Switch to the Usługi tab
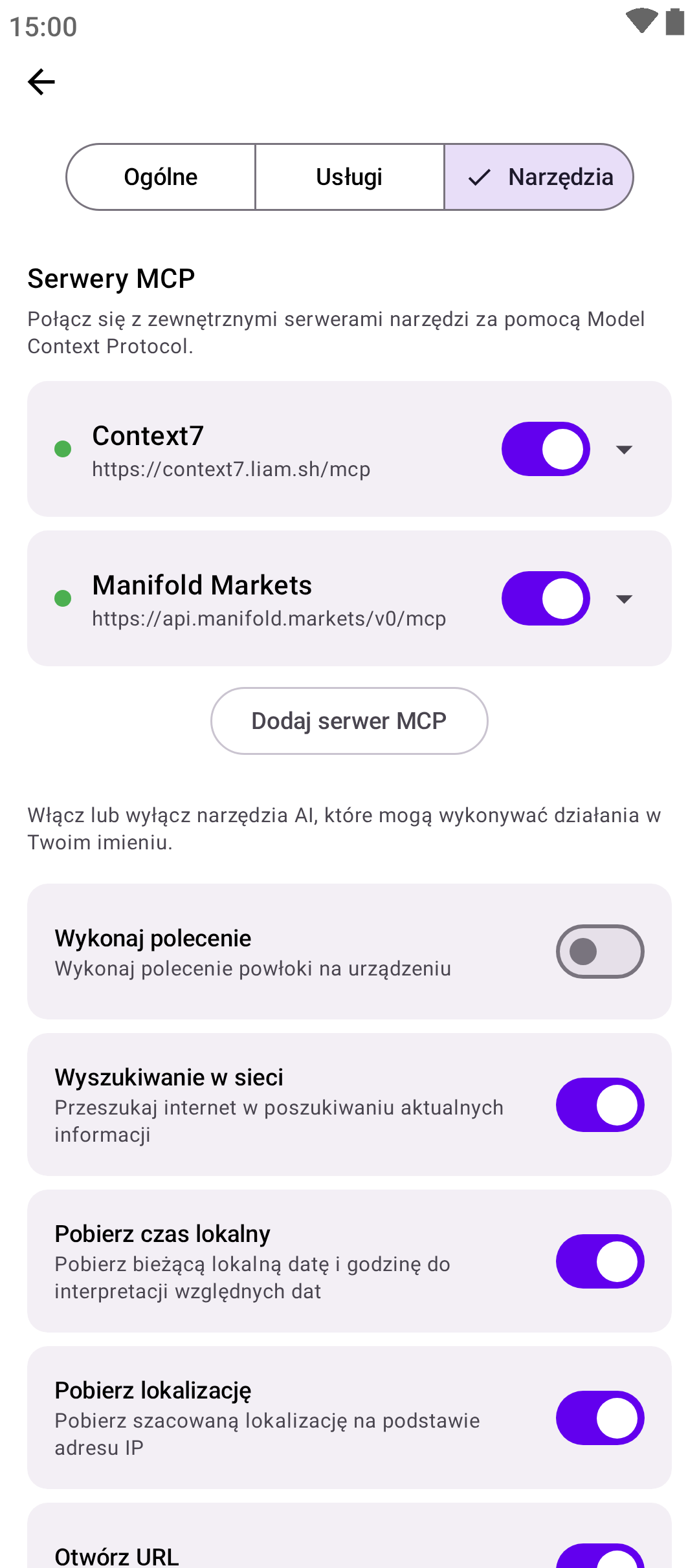The width and height of the screenshot is (699, 1568). [349, 177]
